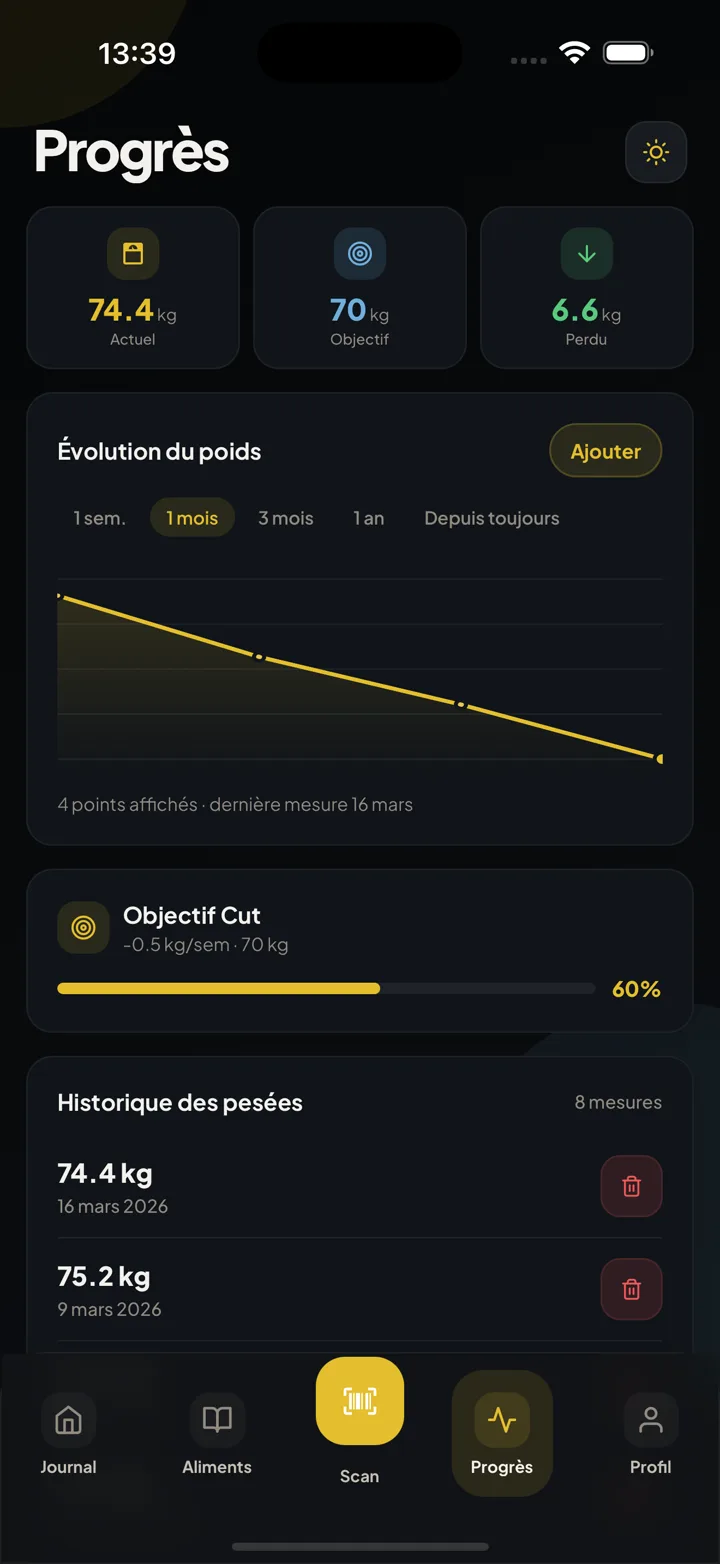Screen dimensions: 720x1564
Task: Click the last data point on the chart
Action: coord(658,758)
